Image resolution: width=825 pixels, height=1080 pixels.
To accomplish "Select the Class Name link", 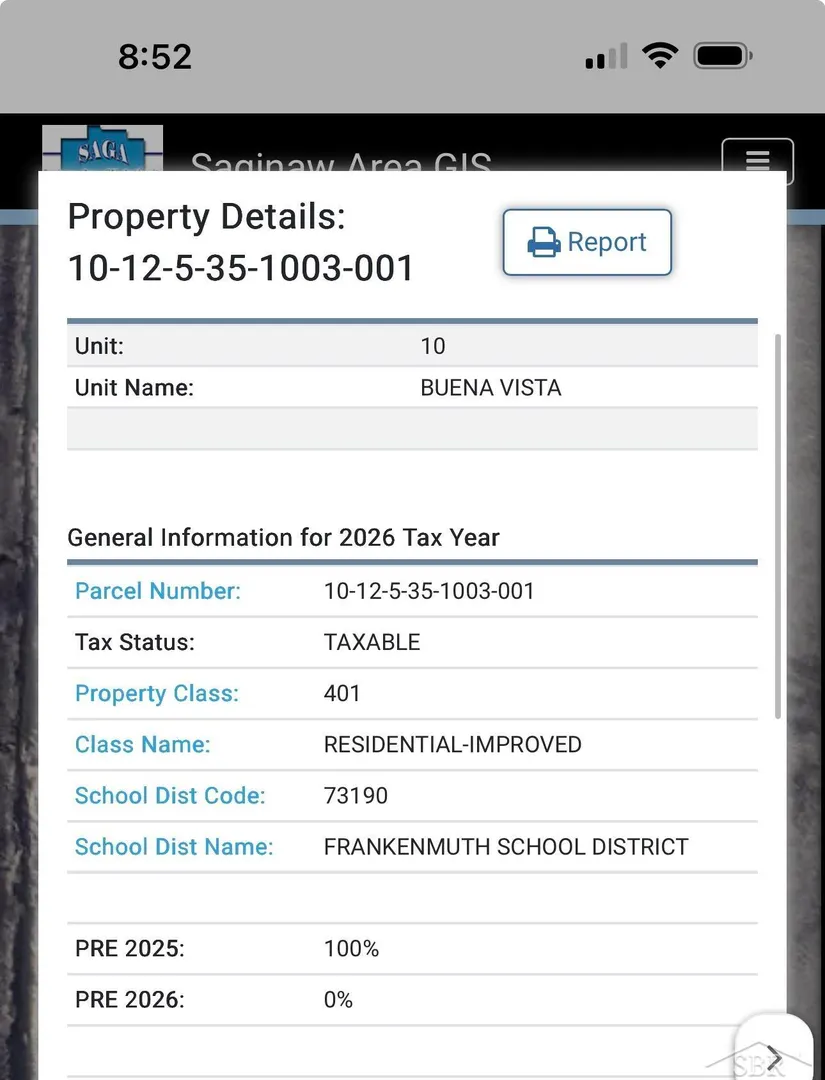I will coord(143,745).
